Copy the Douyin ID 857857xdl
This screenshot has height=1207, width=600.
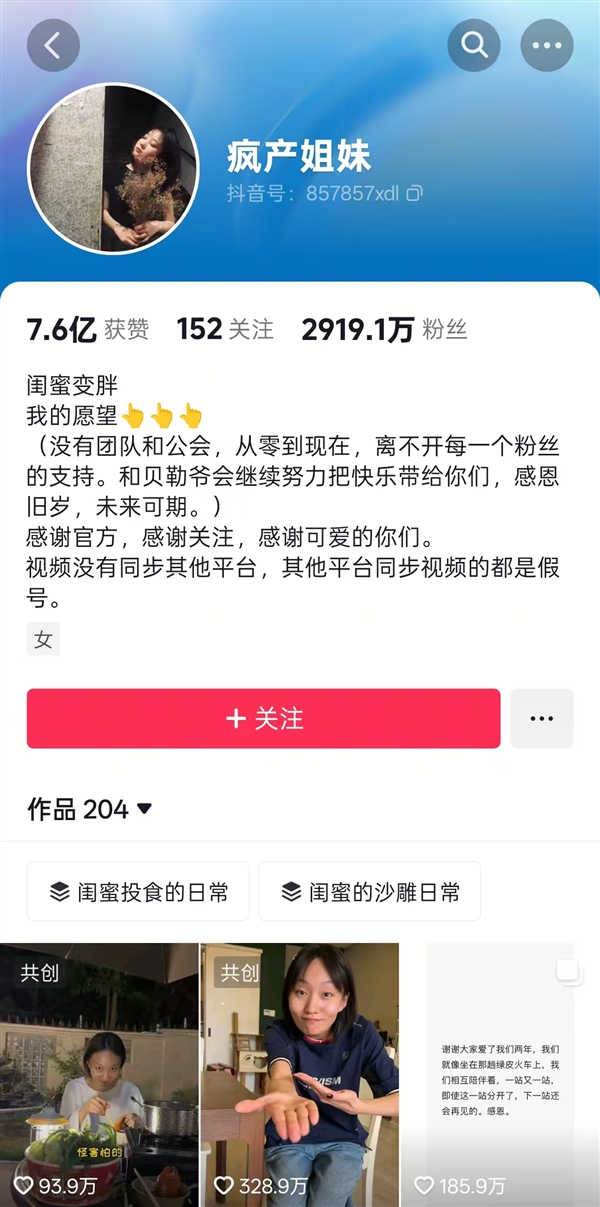(x=414, y=193)
